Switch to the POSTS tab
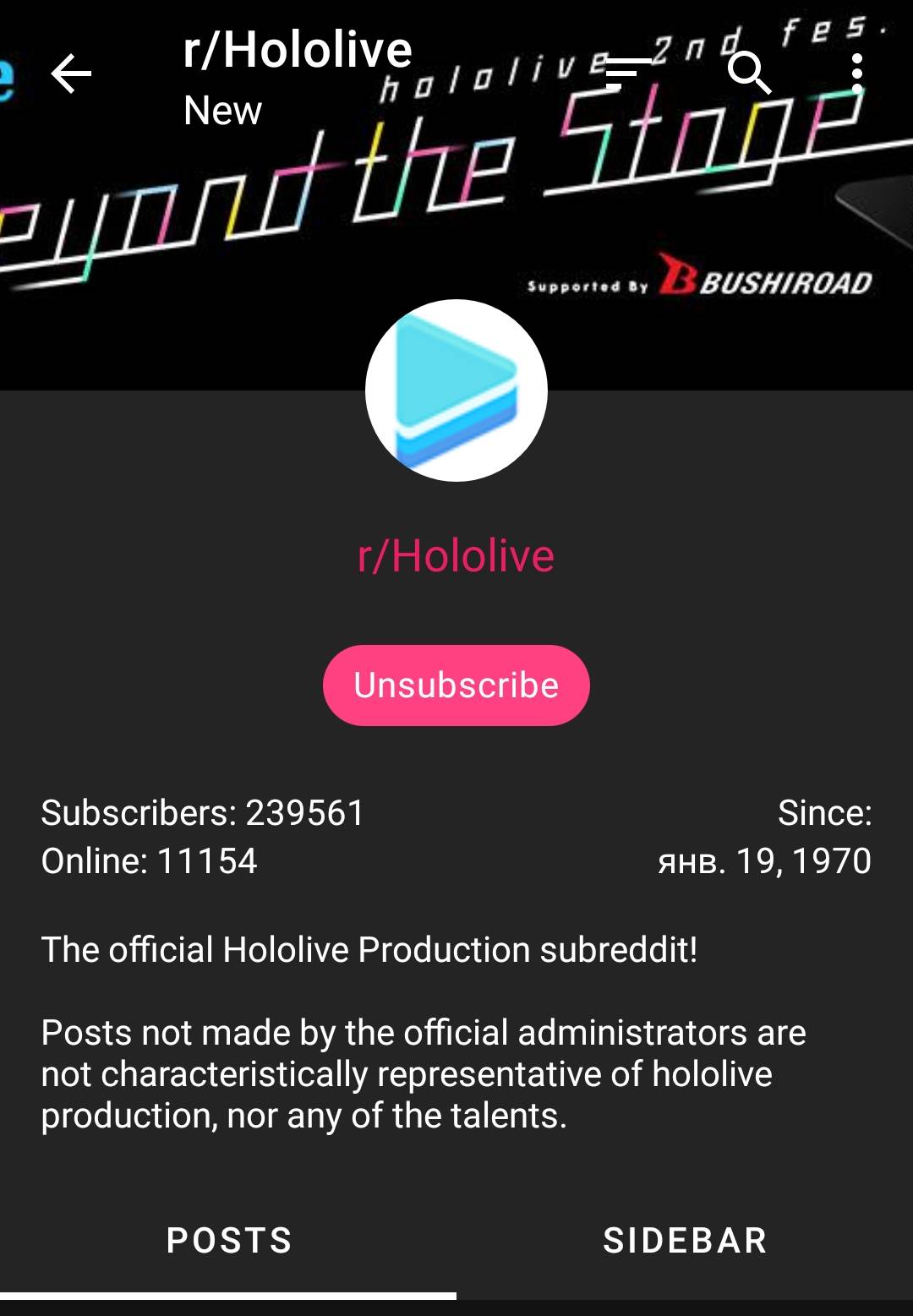 click(x=227, y=1242)
